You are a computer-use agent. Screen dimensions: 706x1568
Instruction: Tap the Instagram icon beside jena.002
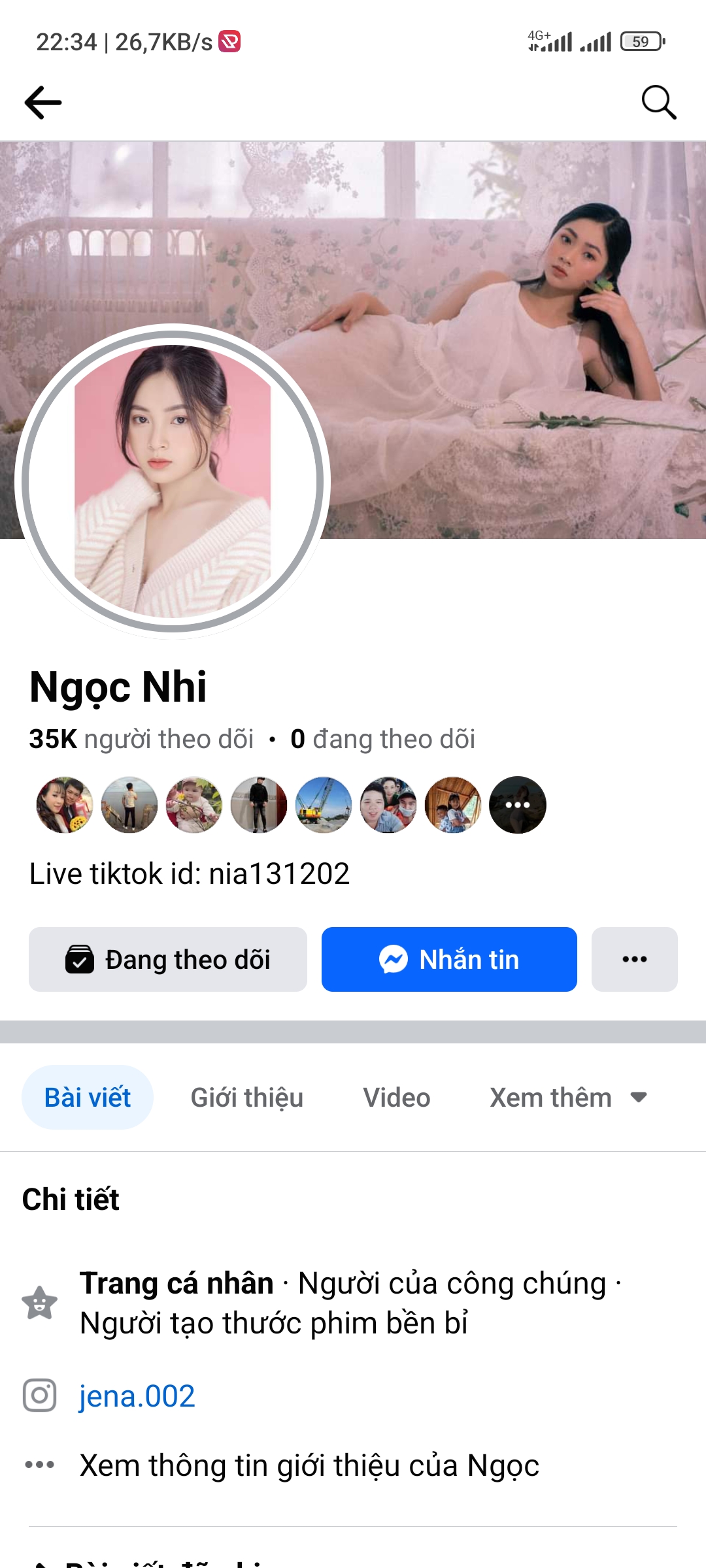point(41,1396)
